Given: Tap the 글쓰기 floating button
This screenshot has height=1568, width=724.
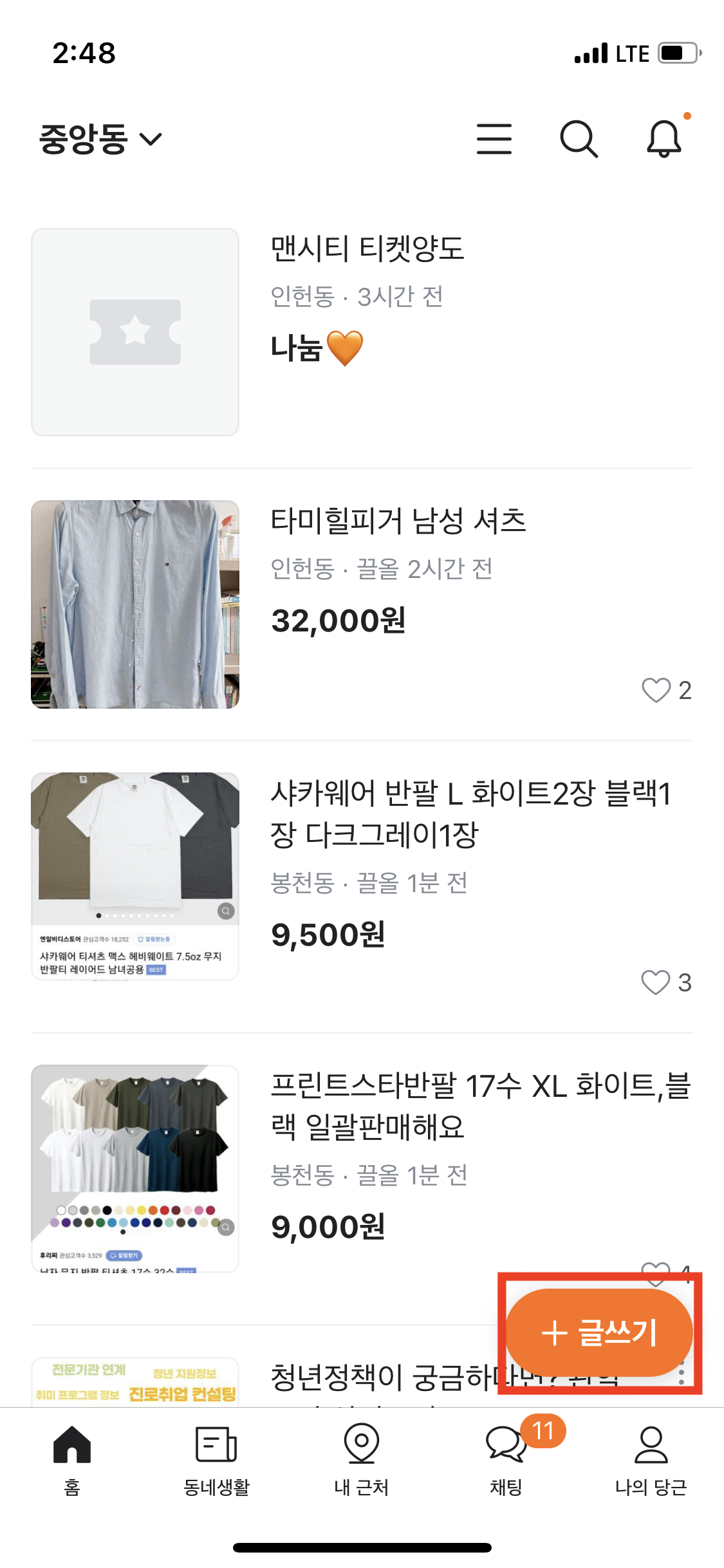Looking at the screenshot, I should click(x=599, y=1332).
